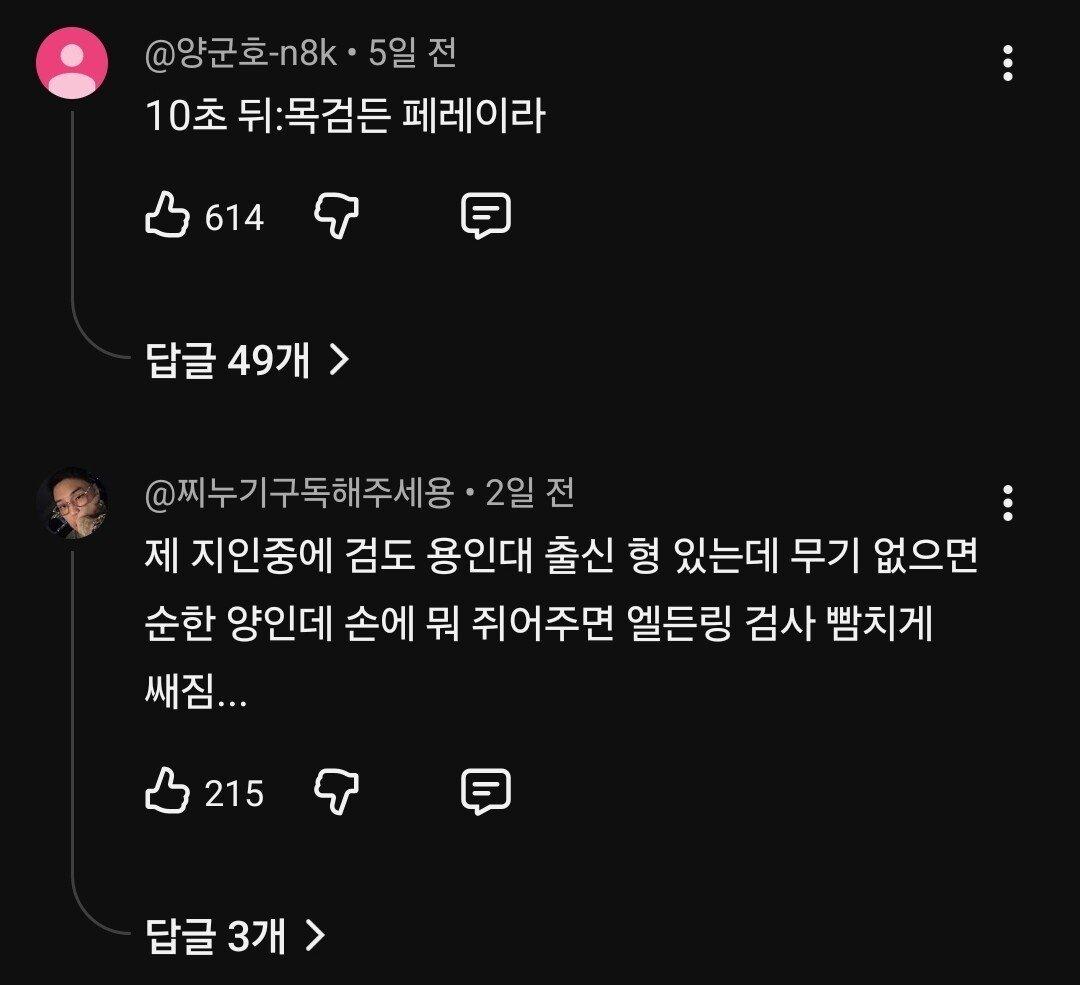Visit the @찌누기구독해주세용 channel via username
1080x985 pixels.
tap(300, 493)
